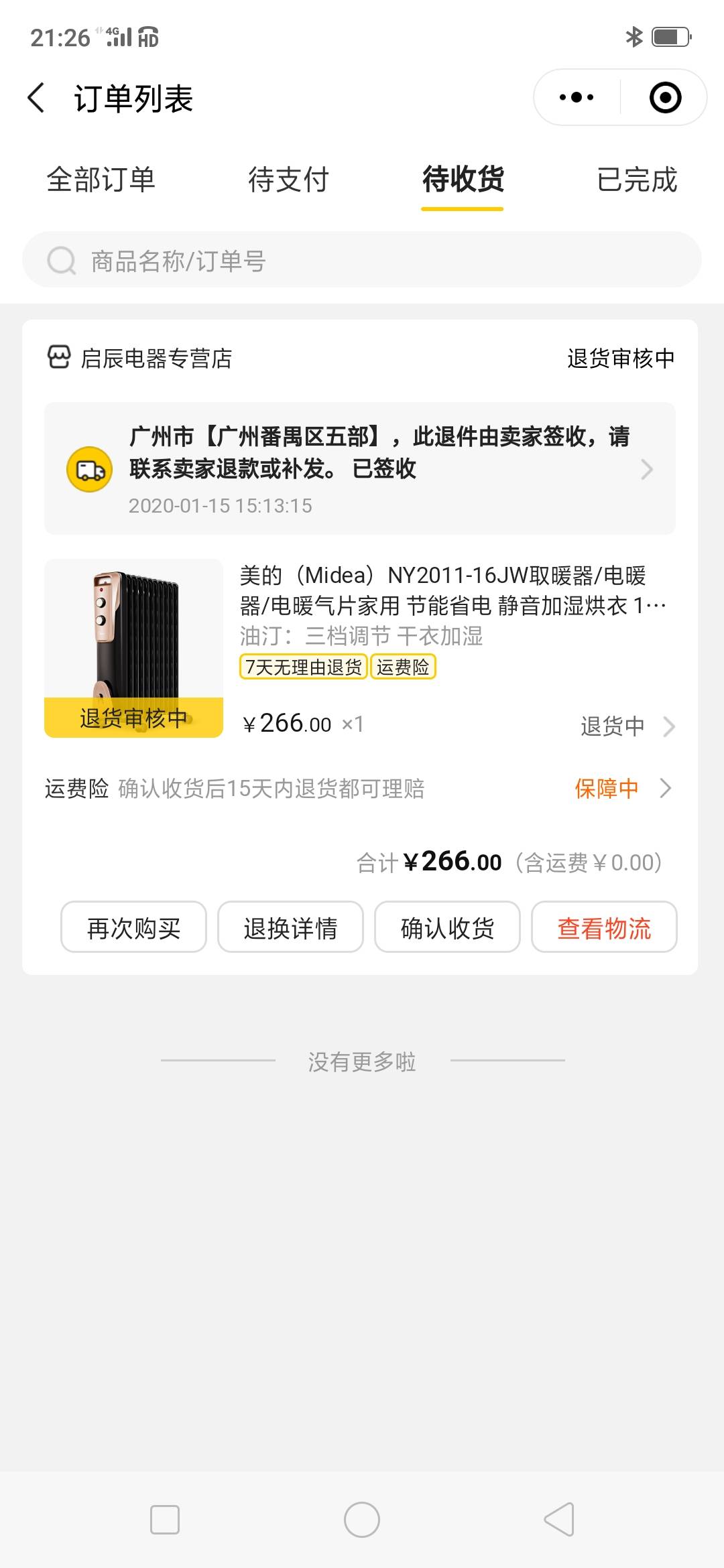Select the 待收货 tab

[x=463, y=180]
